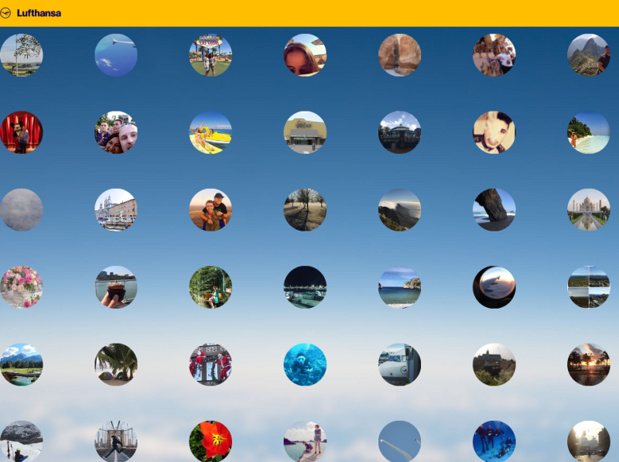Open the Taj Mahal photo bubble

(x=588, y=210)
